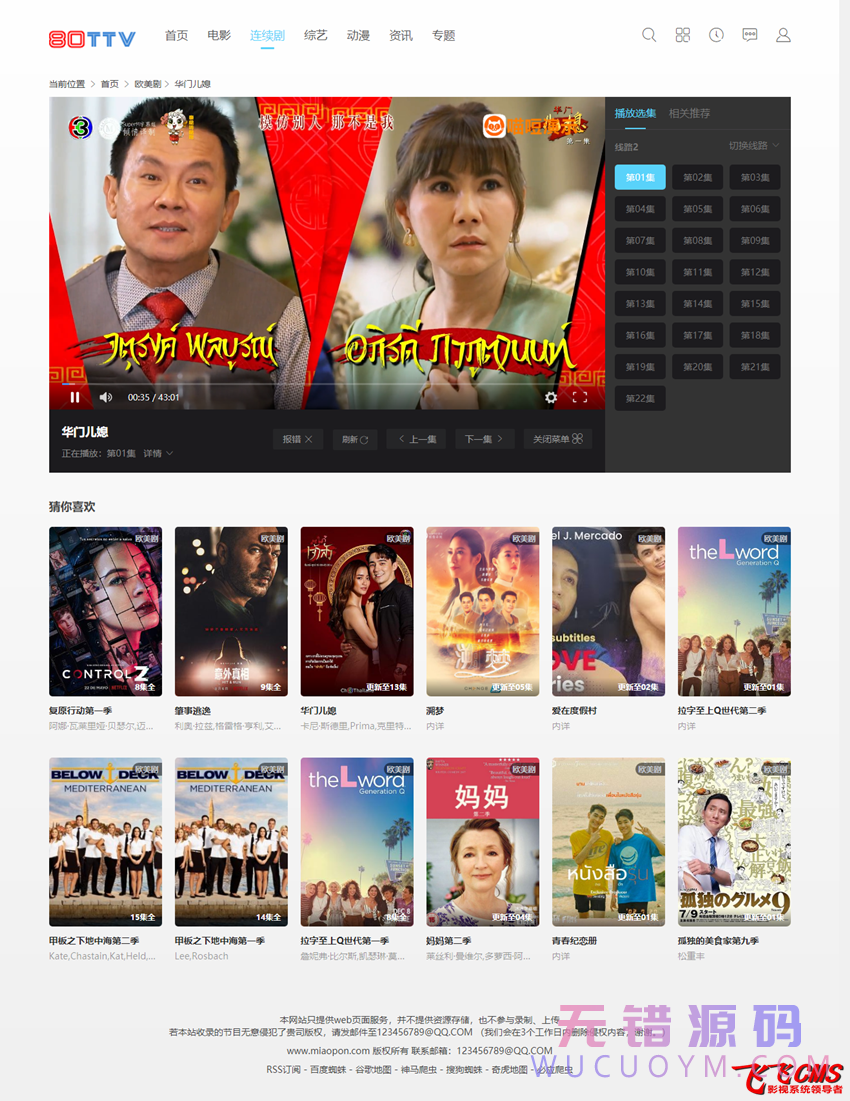Image resolution: width=850 pixels, height=1101 pixels.
Task: Go to 综艺 section
Action: click(x=315, y=35)
